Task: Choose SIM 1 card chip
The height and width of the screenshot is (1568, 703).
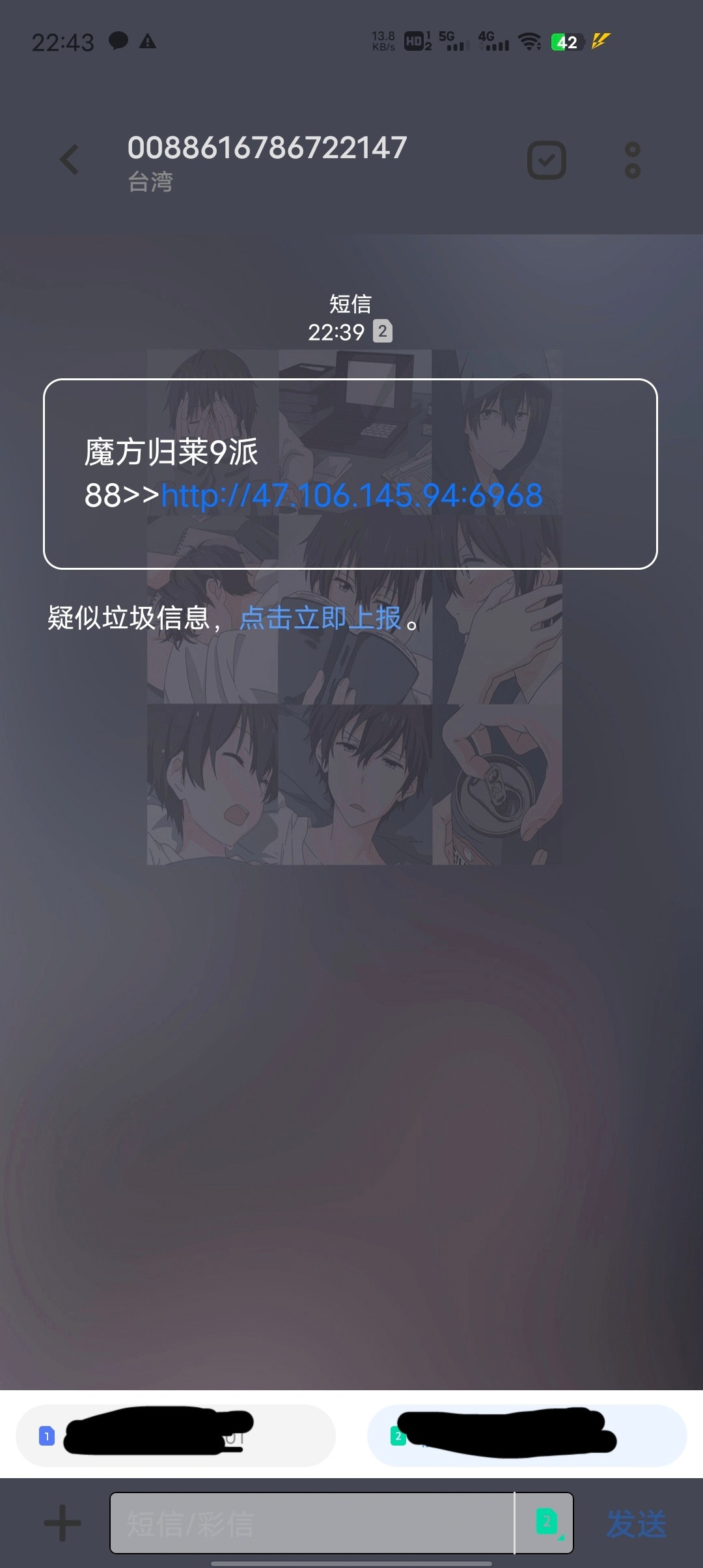Action: pyautogui.click(x=176, y=1435)
